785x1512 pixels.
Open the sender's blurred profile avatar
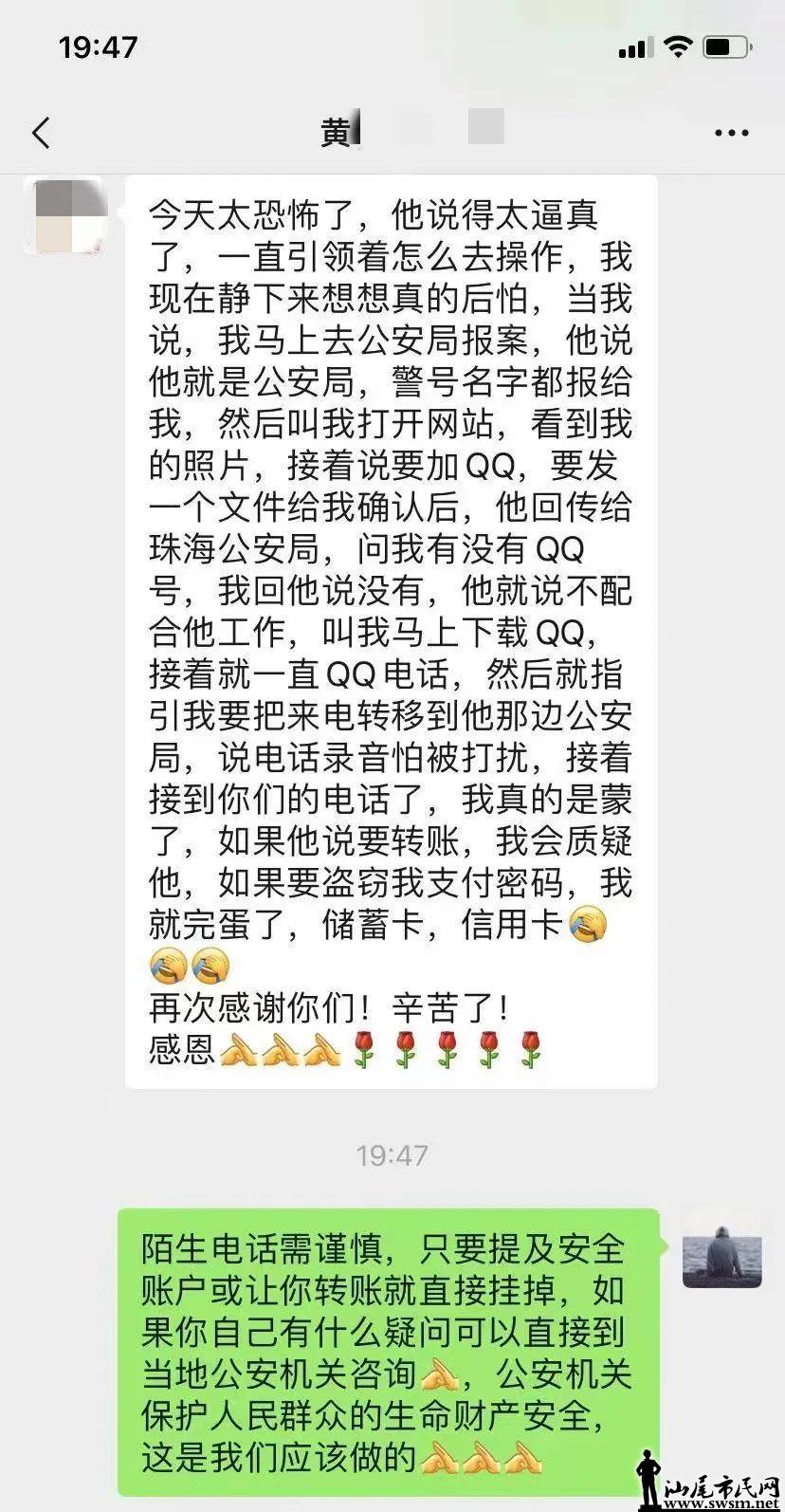point(65,215)
